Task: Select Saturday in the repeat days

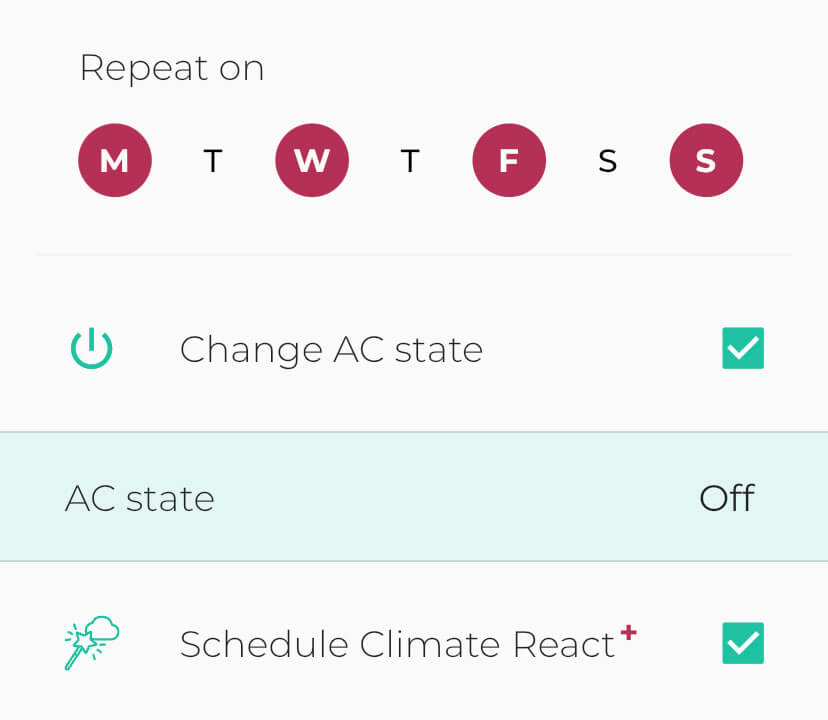Action: tap(607, 160)
